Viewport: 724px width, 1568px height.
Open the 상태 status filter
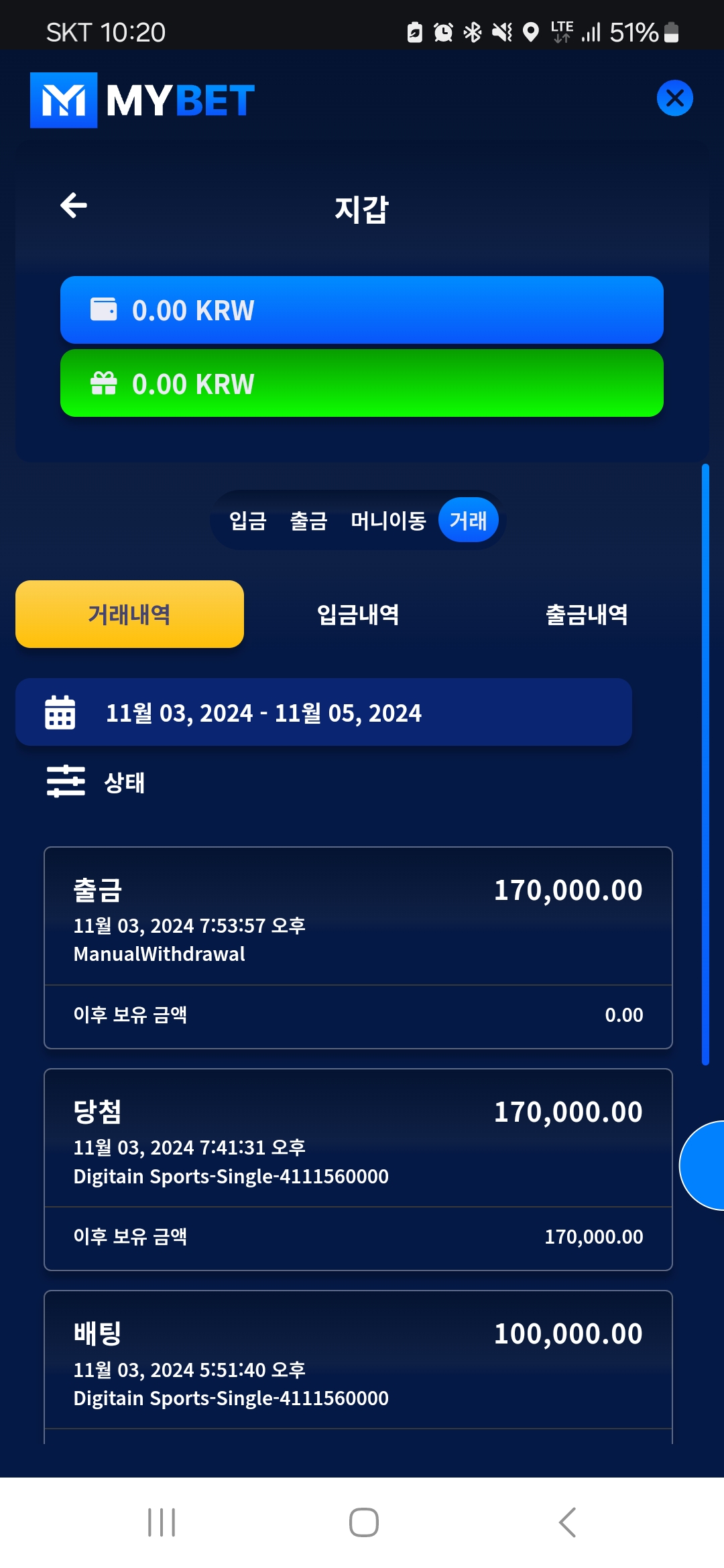coord(97,782)
